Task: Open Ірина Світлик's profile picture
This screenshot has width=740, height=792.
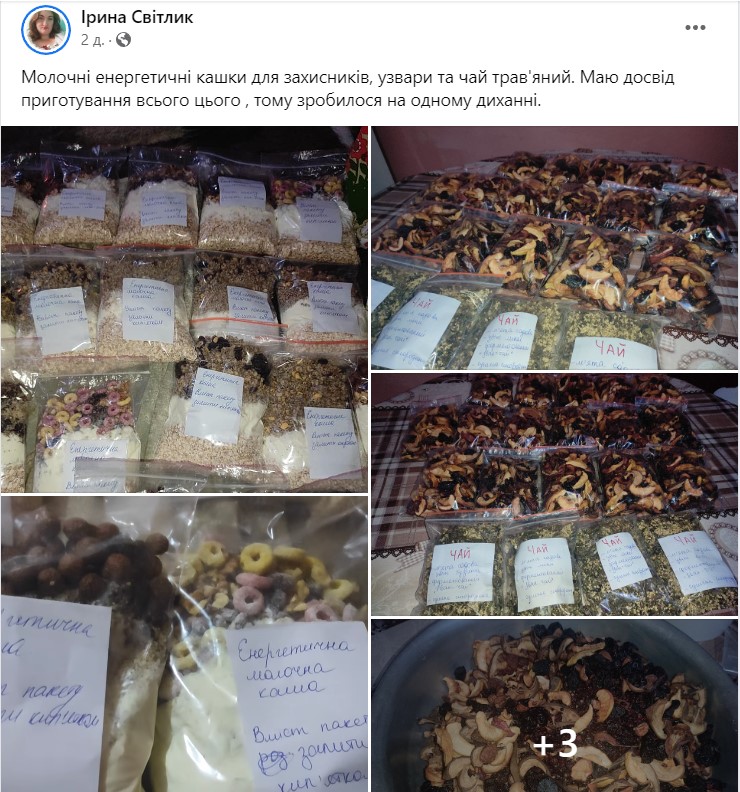Action: tap(45, 29)
